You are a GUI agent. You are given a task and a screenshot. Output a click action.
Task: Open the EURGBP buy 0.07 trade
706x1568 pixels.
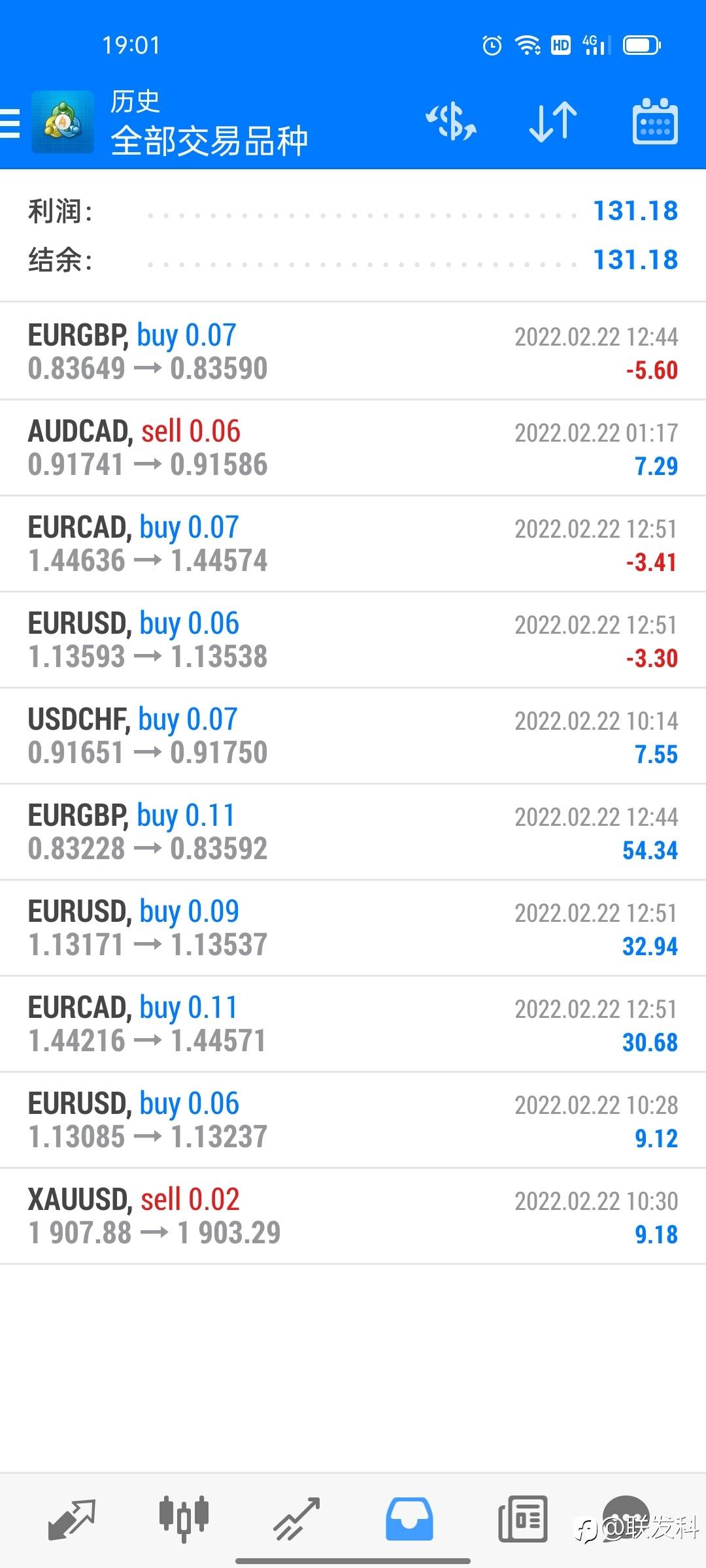tap(353, 351)
